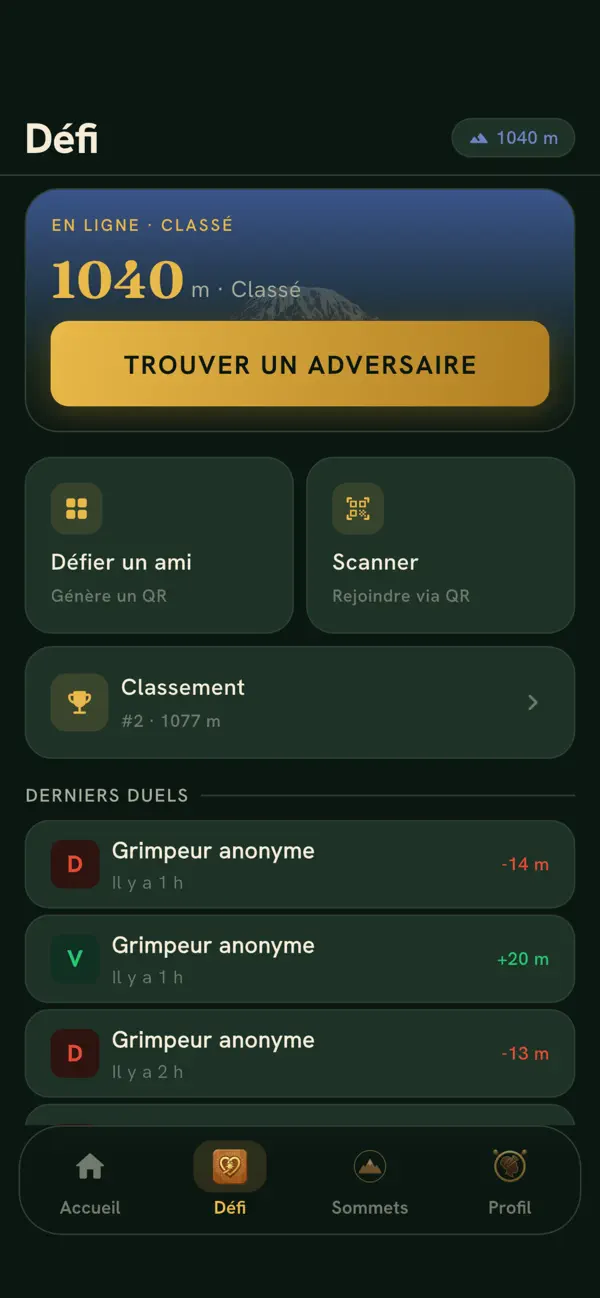Image resolution: width=600 pixels, height=1298 pixels.
Task: Open the lost duel with -14 m
Action: 300,864
